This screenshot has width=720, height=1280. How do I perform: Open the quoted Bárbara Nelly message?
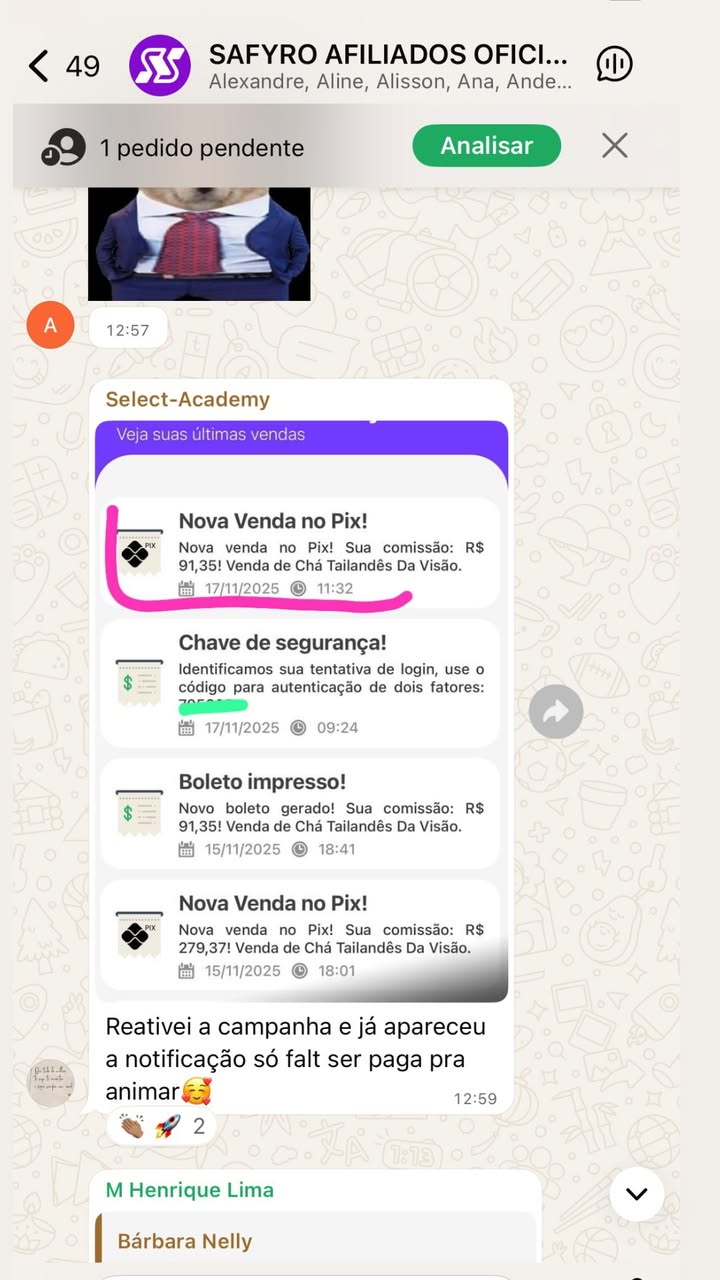coord(315,1241)
